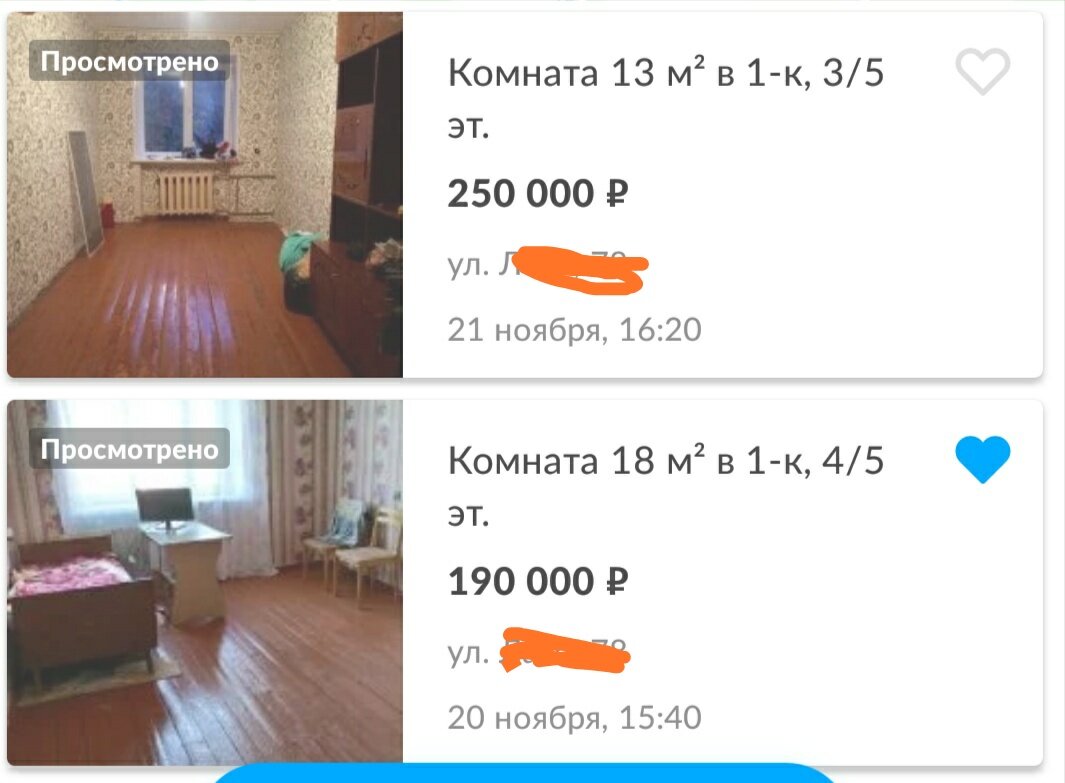Image resolution: width=1065 pixels, height=783 pixels.
Task: Remove the 18 m² room from favorites
Action: click(x=982, y=461)
